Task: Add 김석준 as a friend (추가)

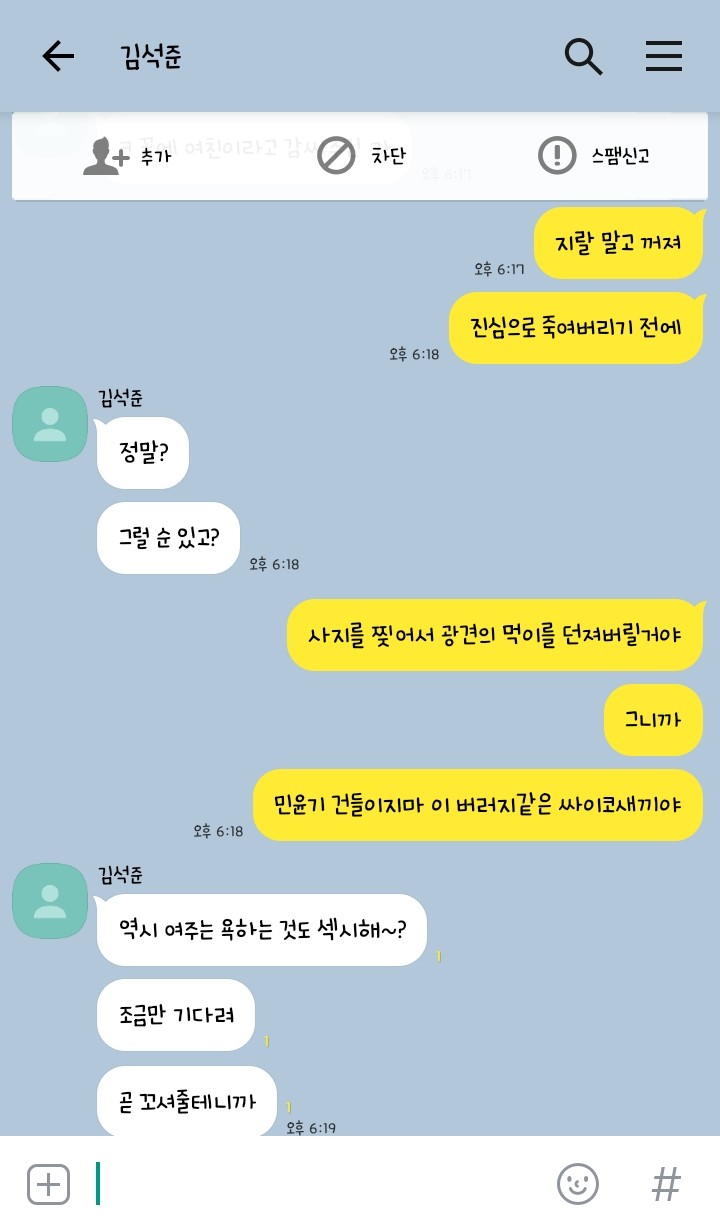Action: (127, 157)
